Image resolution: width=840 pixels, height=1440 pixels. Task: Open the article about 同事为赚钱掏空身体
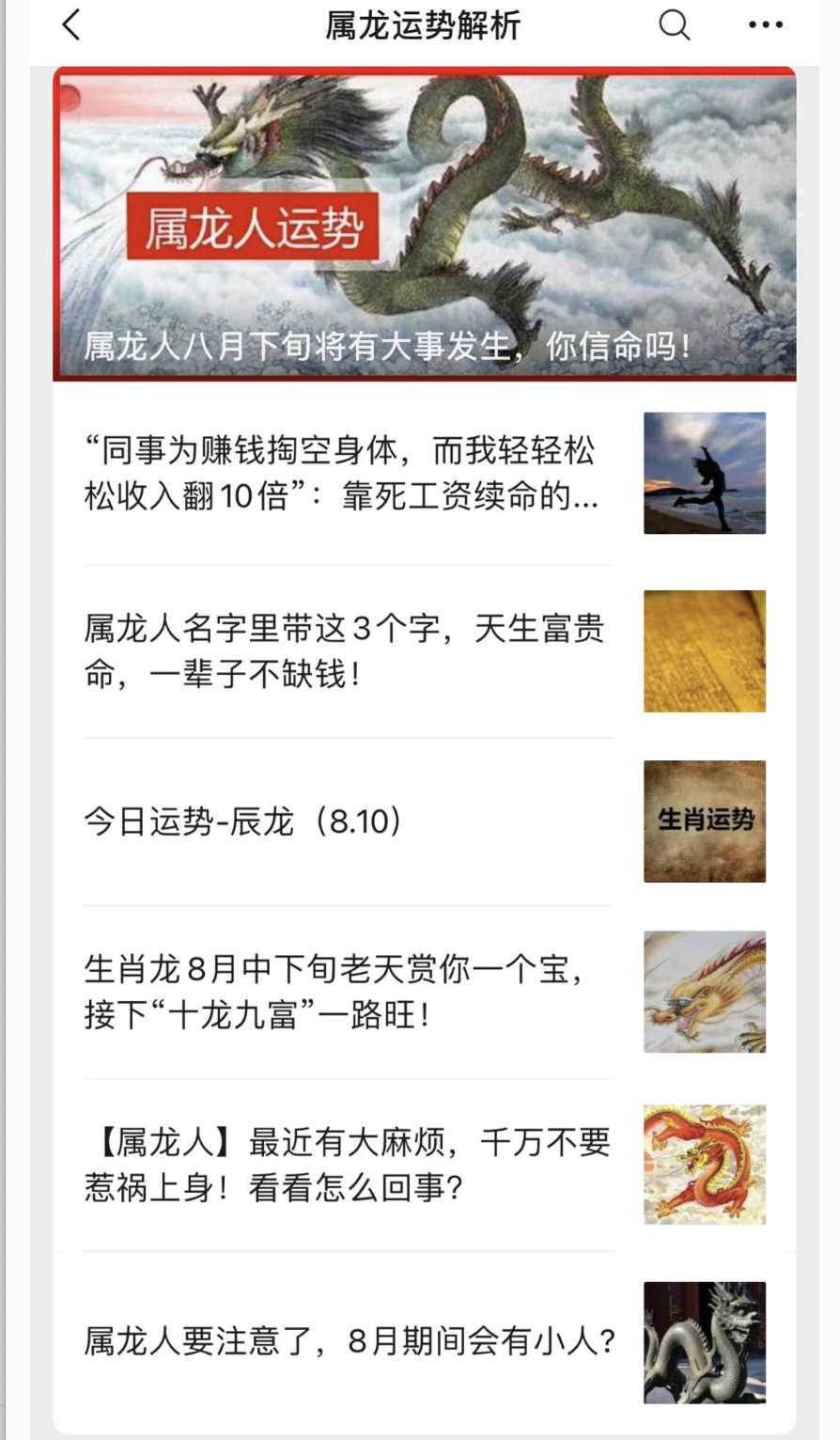click(340, 473)
